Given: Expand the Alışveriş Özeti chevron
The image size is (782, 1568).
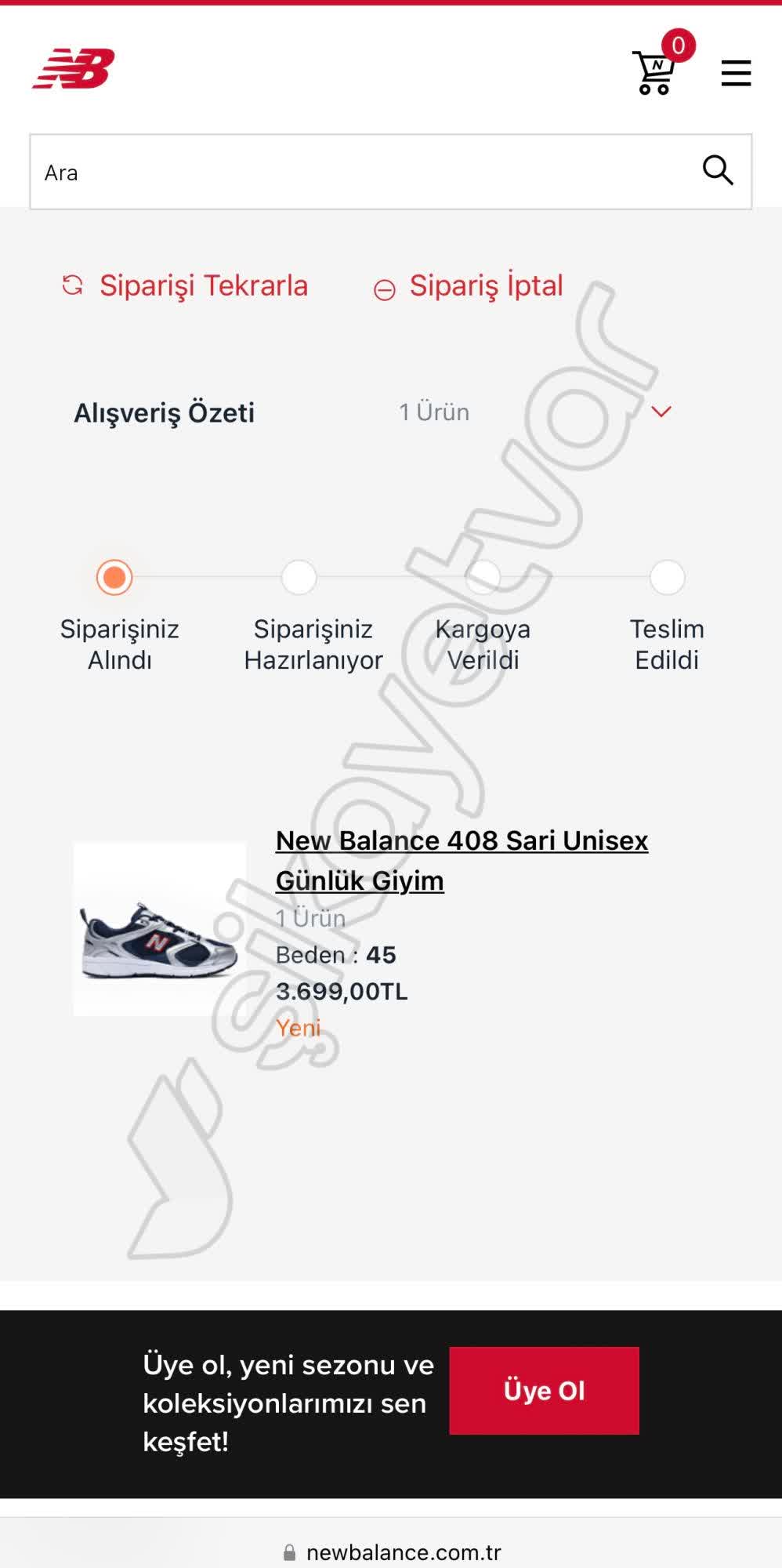Looking at the screenshot, I should (x=661, y=410).
